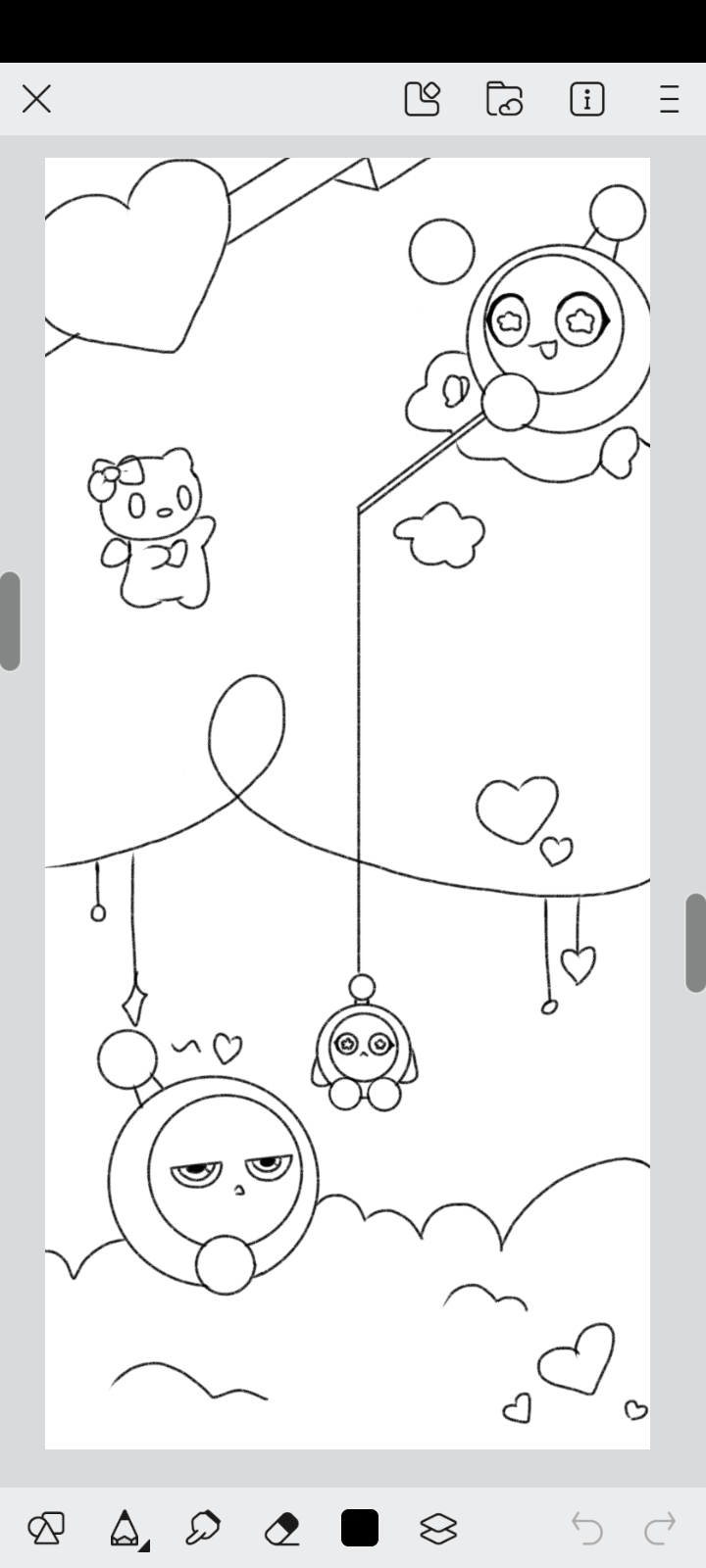Redo the undone stroke

(660, 1528)
